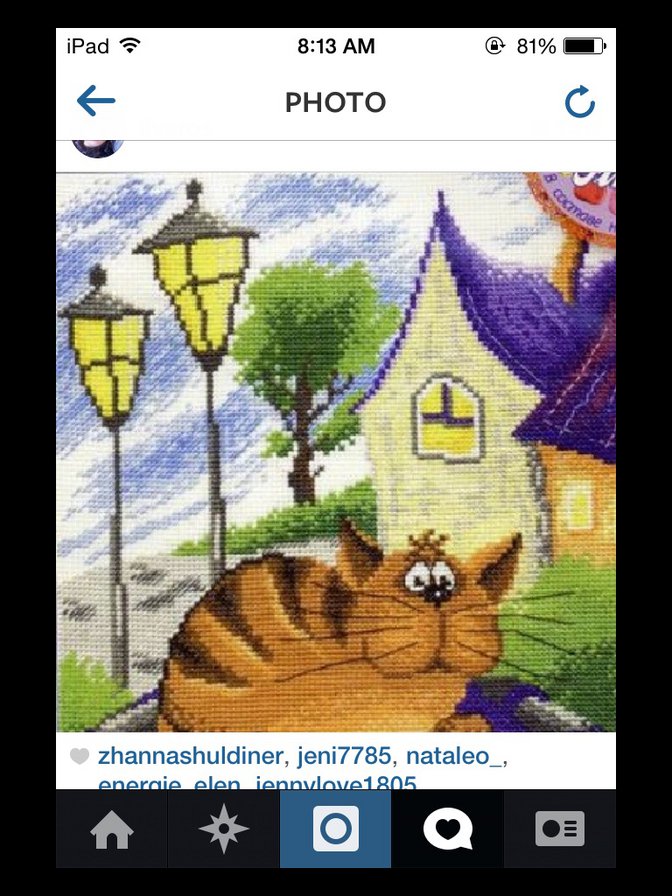
Task: Open the Camera tab
Action: [335, 829]
